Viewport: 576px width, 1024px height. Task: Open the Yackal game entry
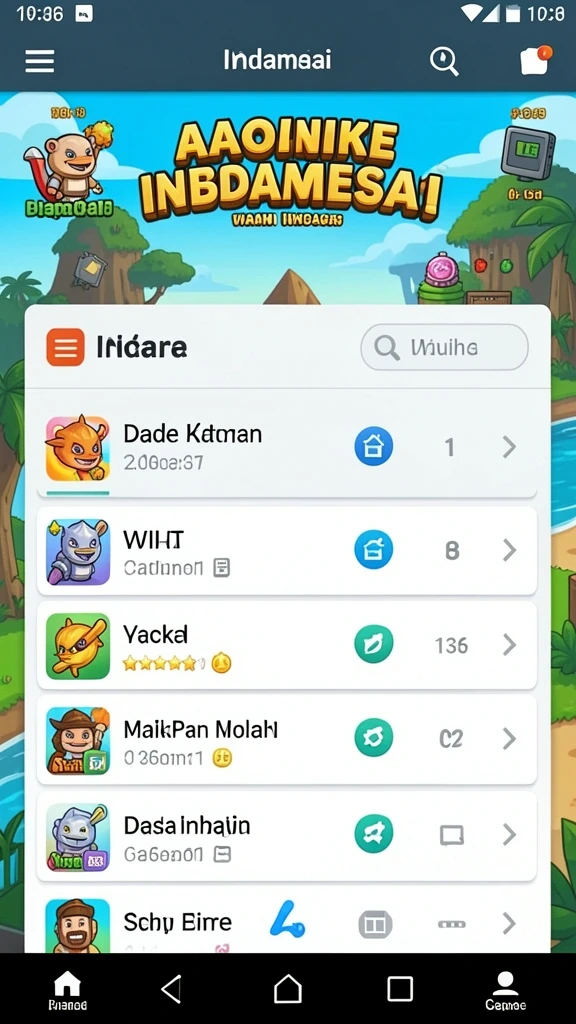click(x=287, y=645)
